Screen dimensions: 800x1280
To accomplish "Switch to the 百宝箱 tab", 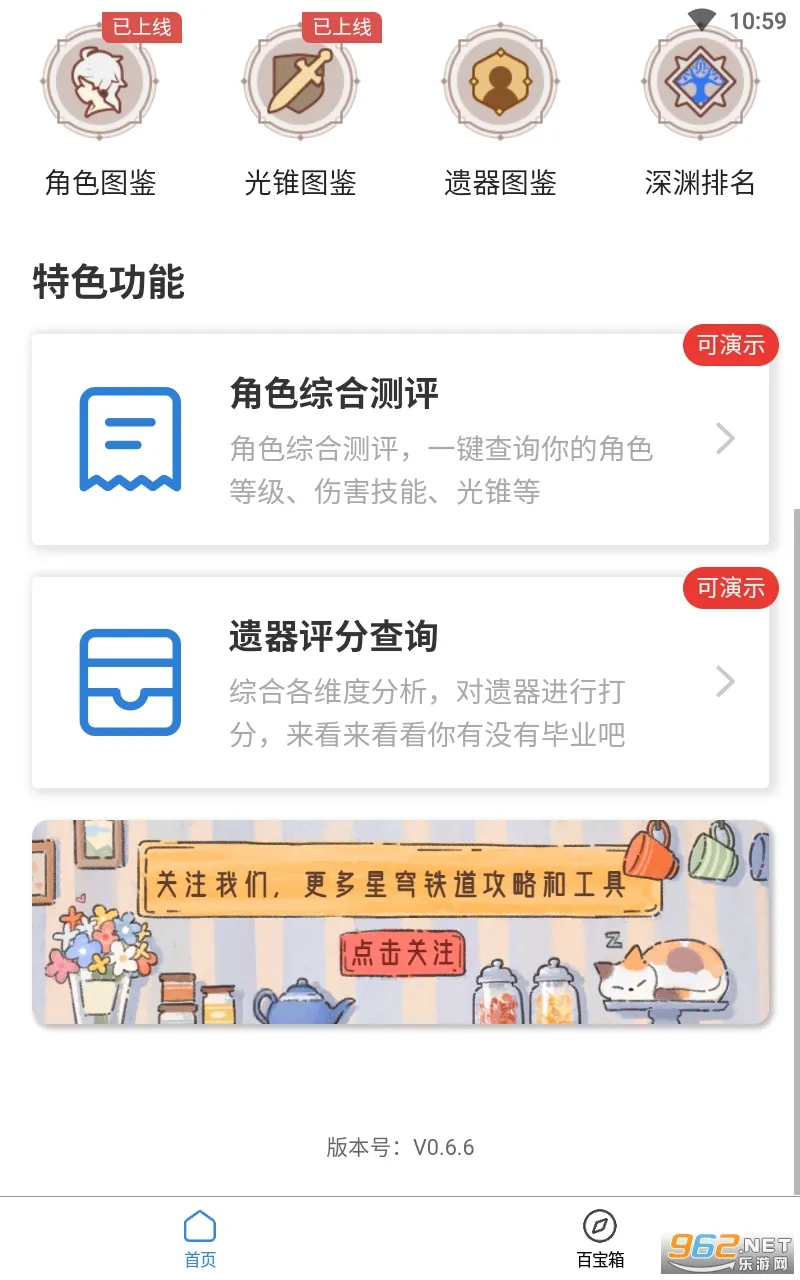I will (x=600, y=1238).
